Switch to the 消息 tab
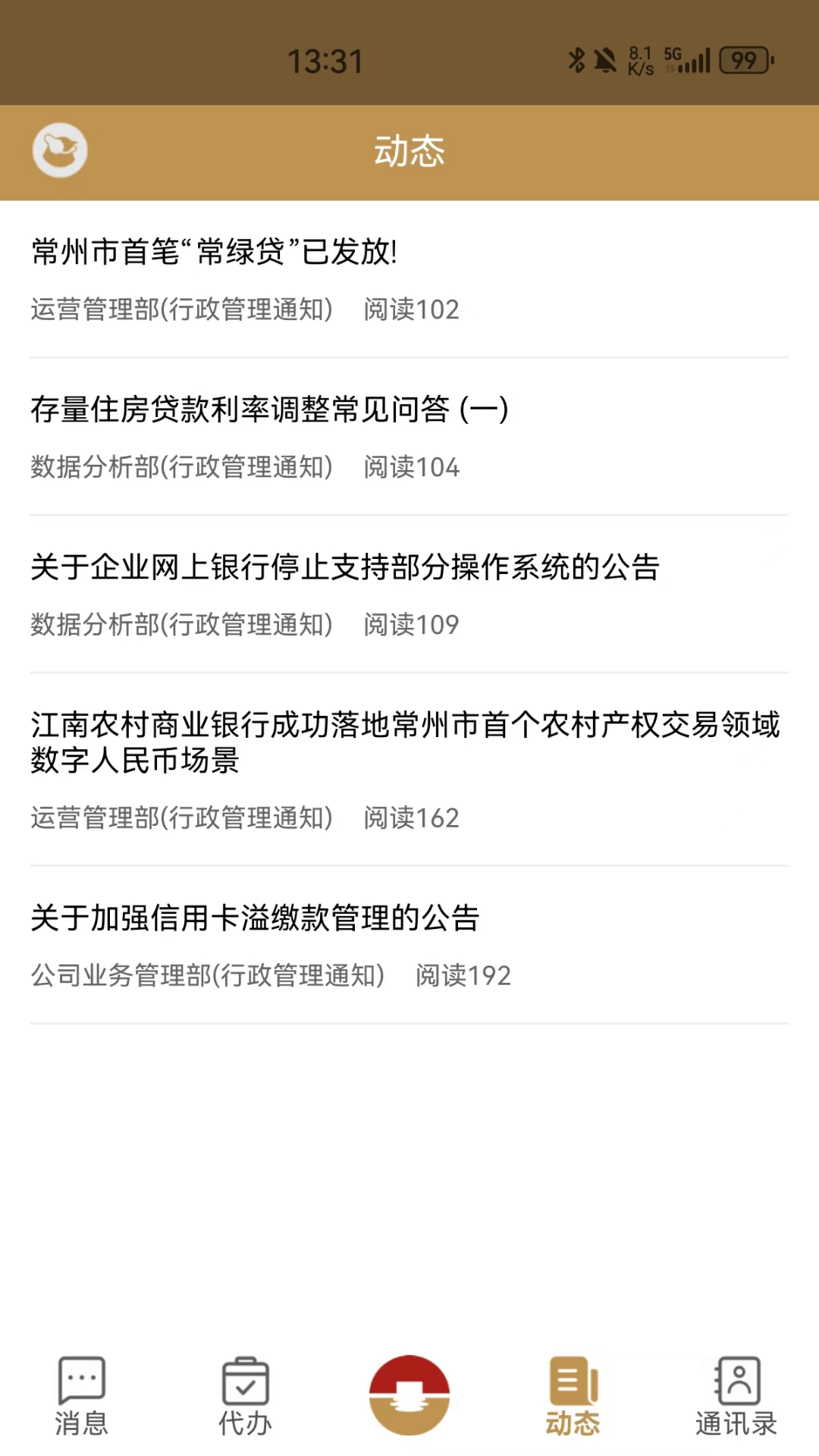This screenshot has height=1456, width=819. pyautogui.click(x=81, y=1396)
